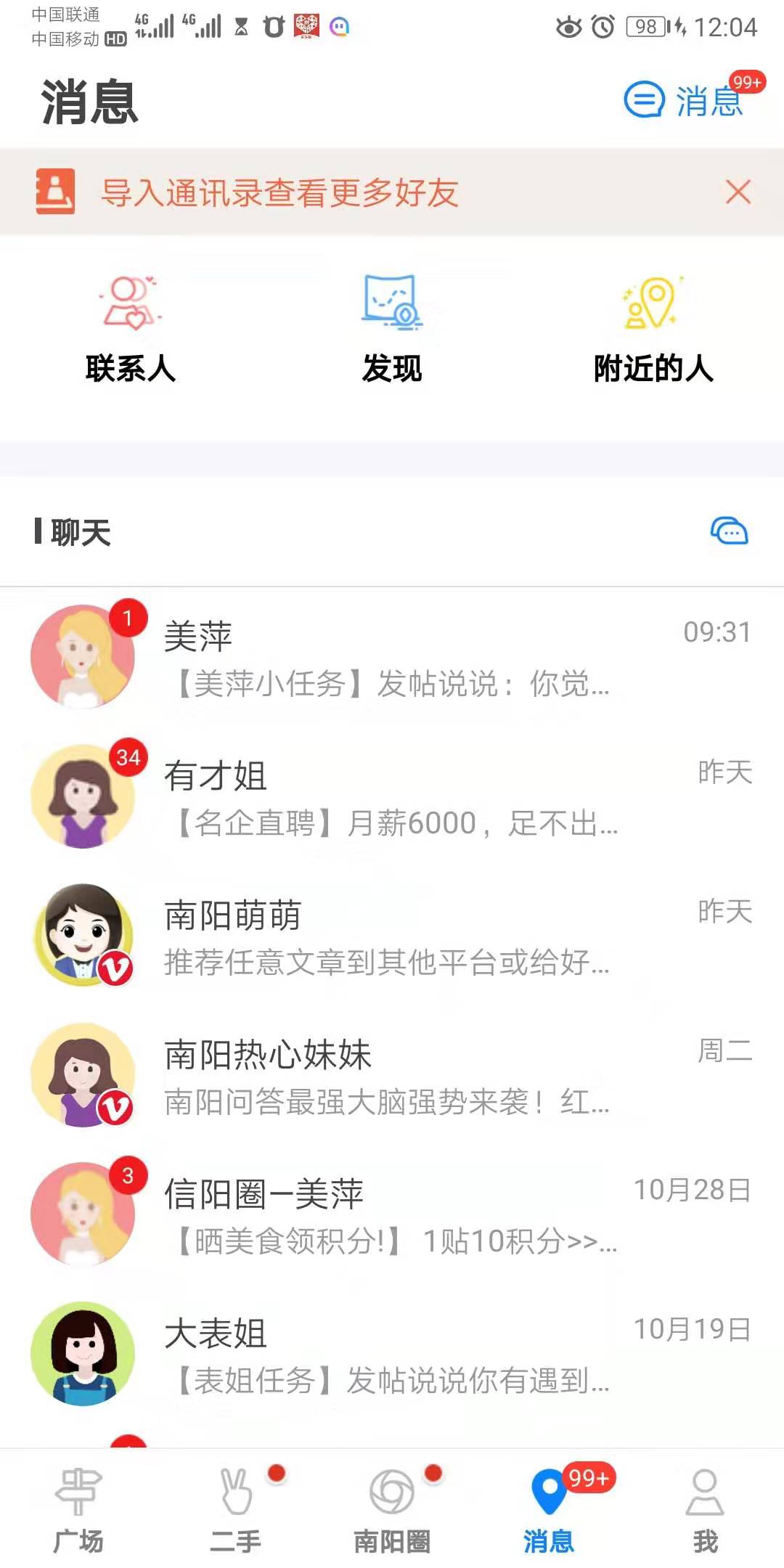Tap the chat bubble icon beside 聊天
Viewport: 784px width, 1568px height.
point(729,531)
